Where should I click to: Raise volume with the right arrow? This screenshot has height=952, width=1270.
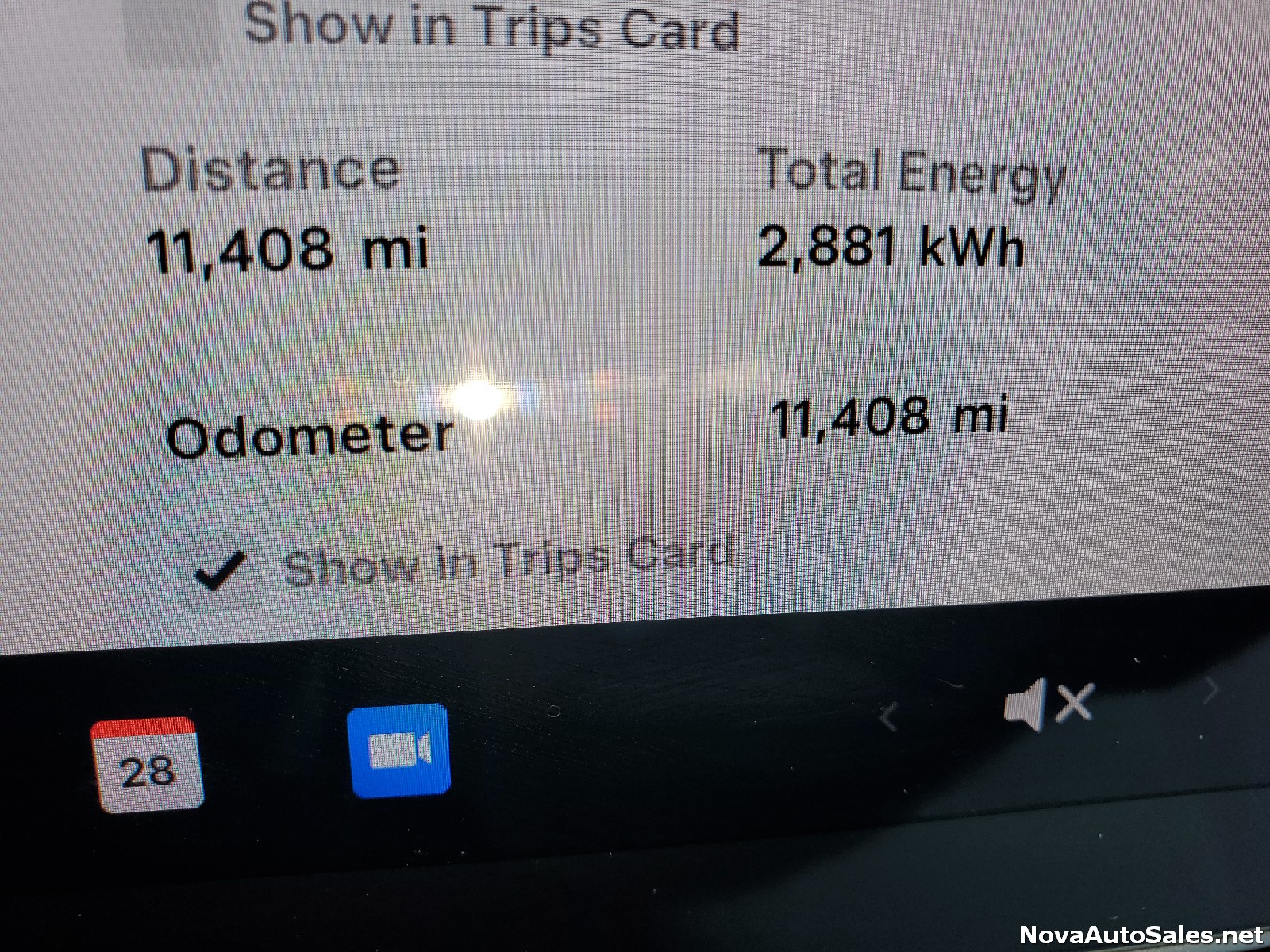(x=1210, y=693)
